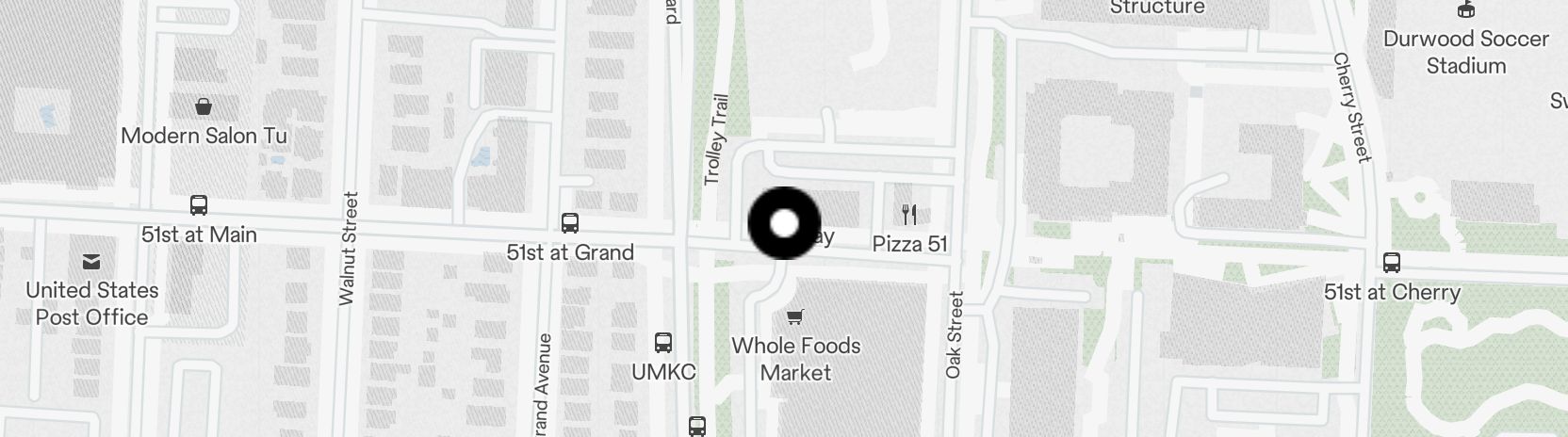Screen dimensions: 1568x437
Task: Tap the Modern Salon Tu shop marker
Action: pos(203,106)
